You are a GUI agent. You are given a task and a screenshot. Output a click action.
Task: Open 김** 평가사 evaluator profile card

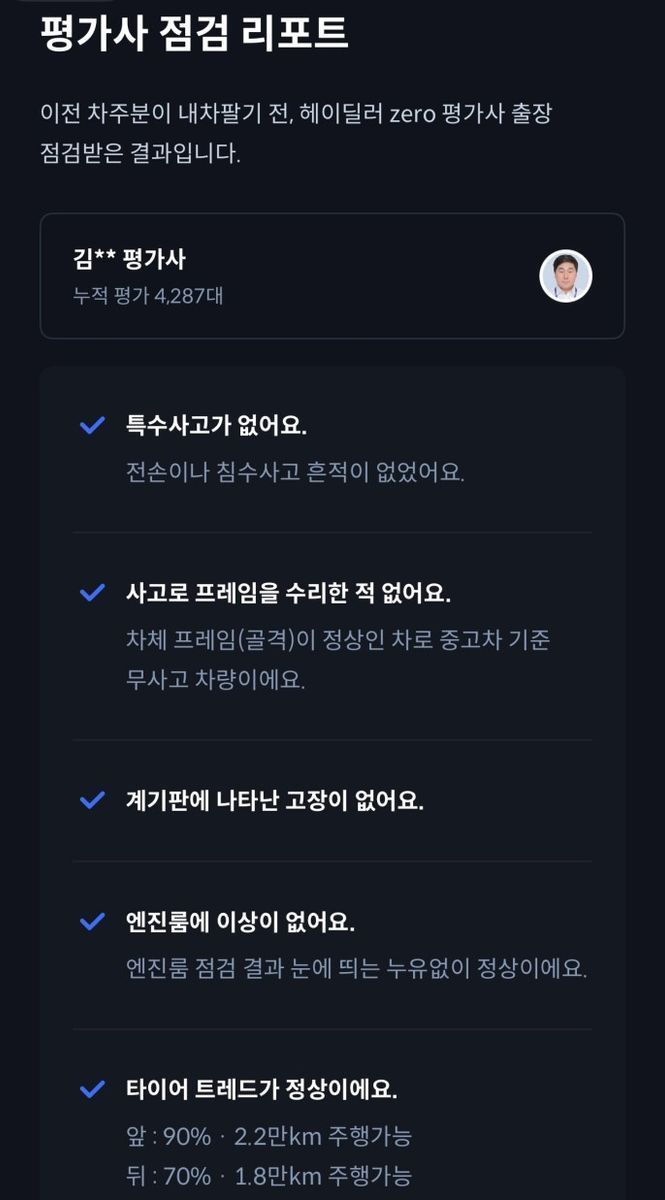331,276
